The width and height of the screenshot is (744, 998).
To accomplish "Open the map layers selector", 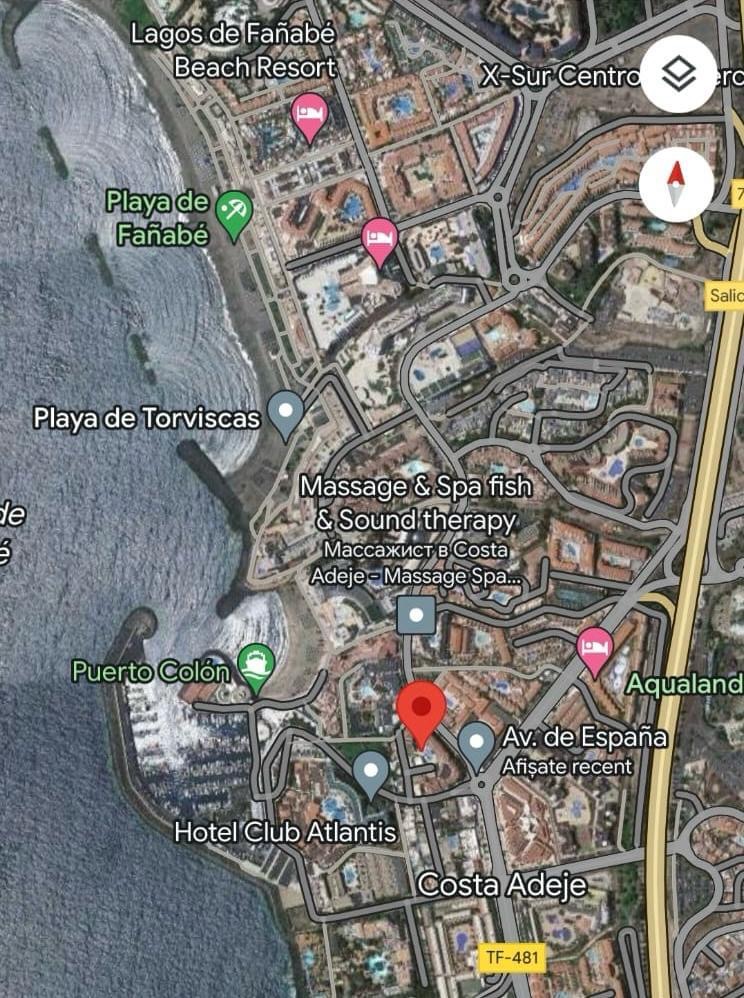I will pos(679,73).
